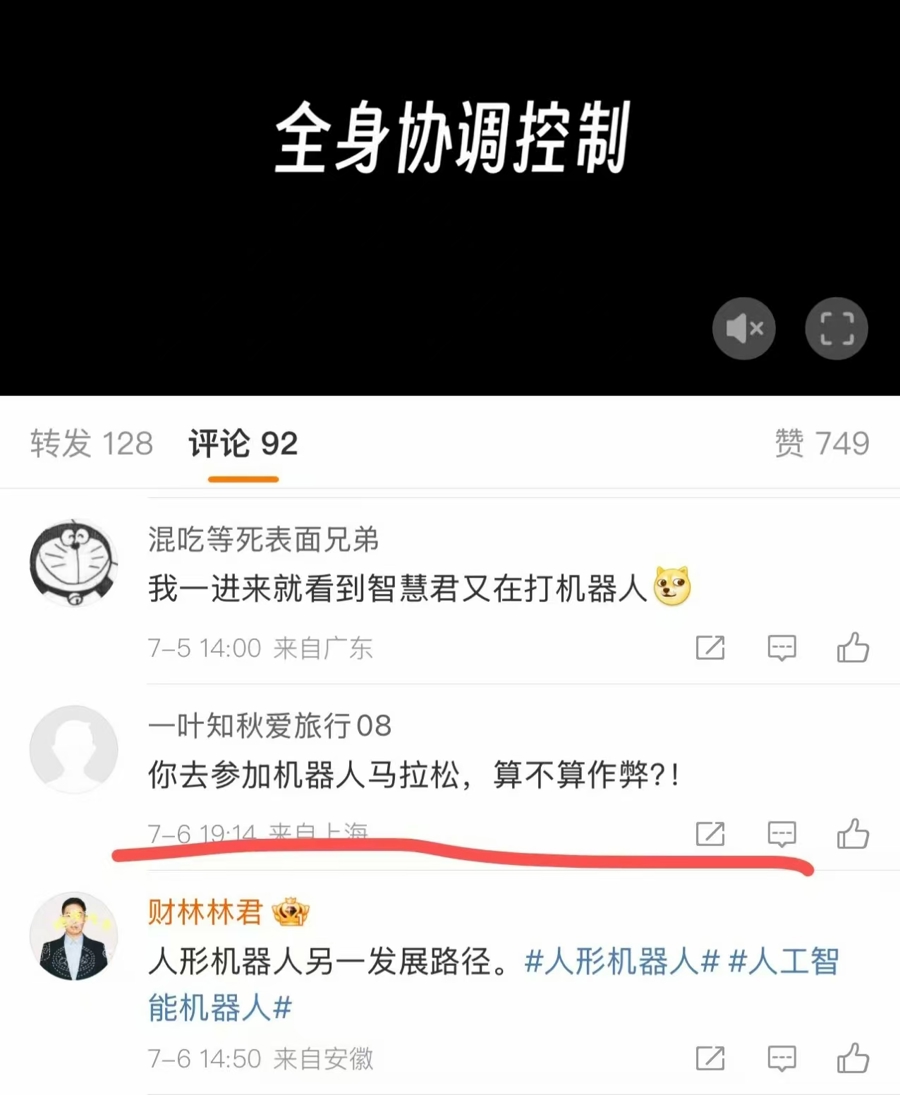Open the #人形机器人# hashtag

[x=622, y=962]
